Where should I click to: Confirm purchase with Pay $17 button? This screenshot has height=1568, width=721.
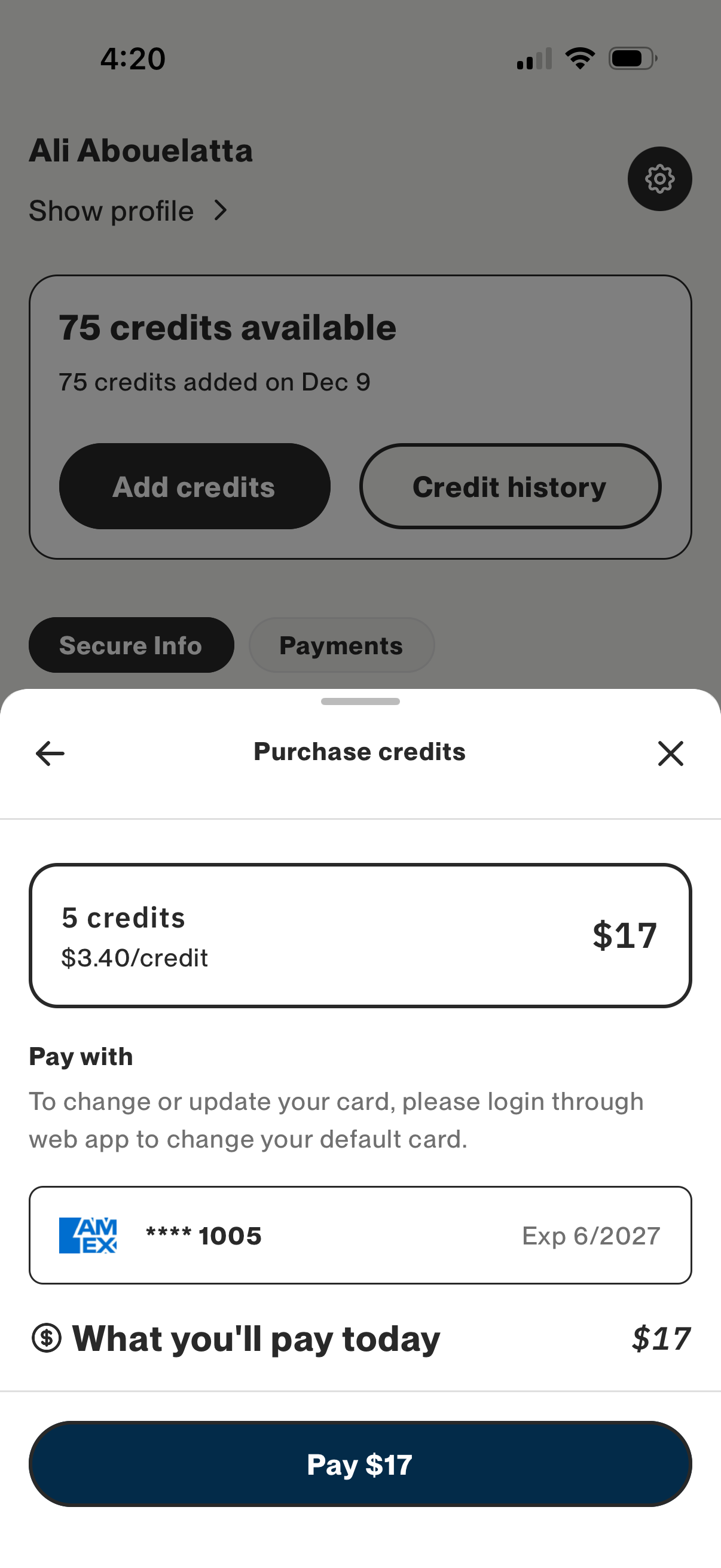click(x=360, y=1464)
